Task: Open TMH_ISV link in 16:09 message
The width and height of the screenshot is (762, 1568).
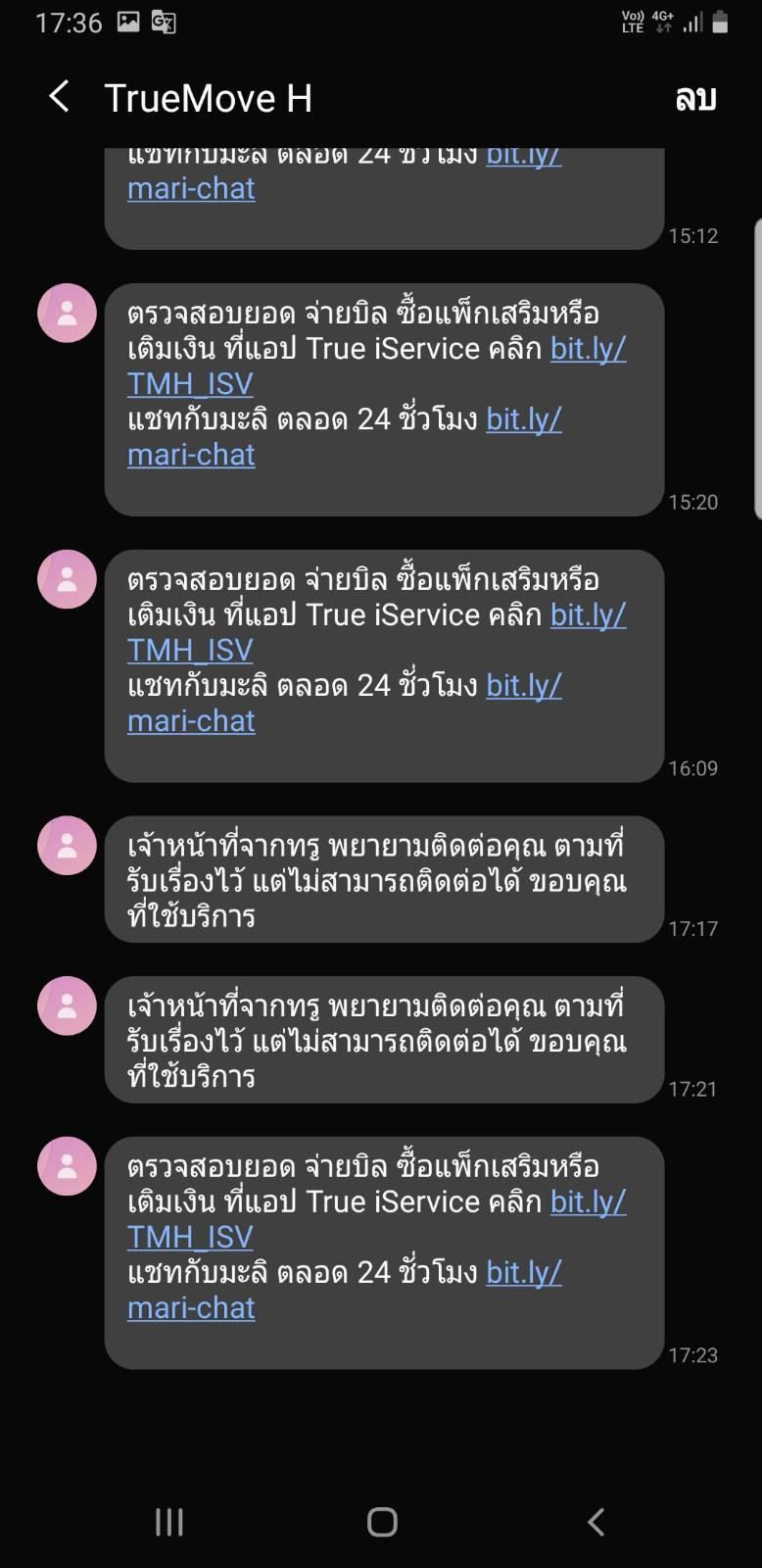Action: coord(190,650)
